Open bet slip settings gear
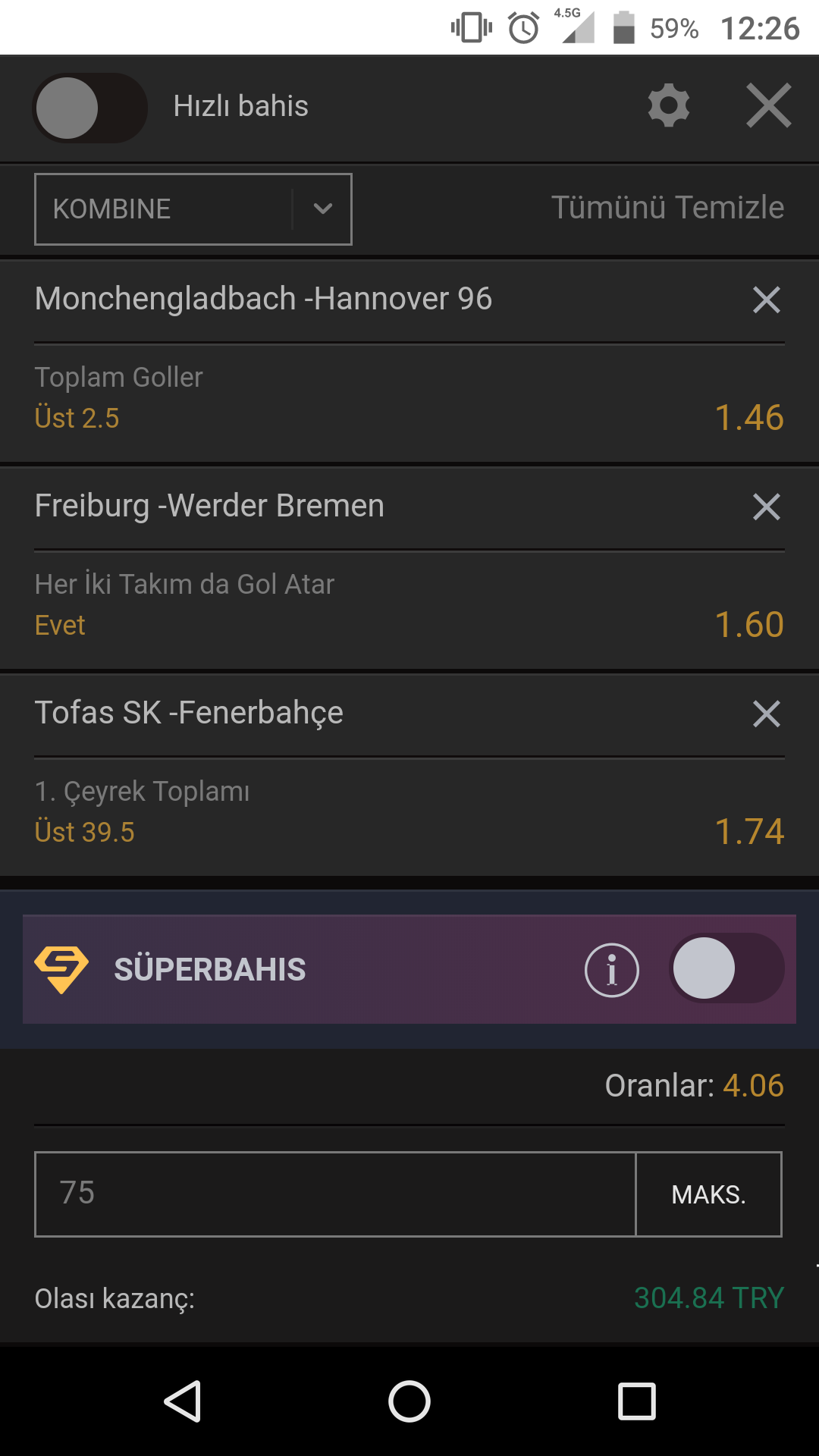This screenshot has height=1456, width=819. click(x=669, y=105)
